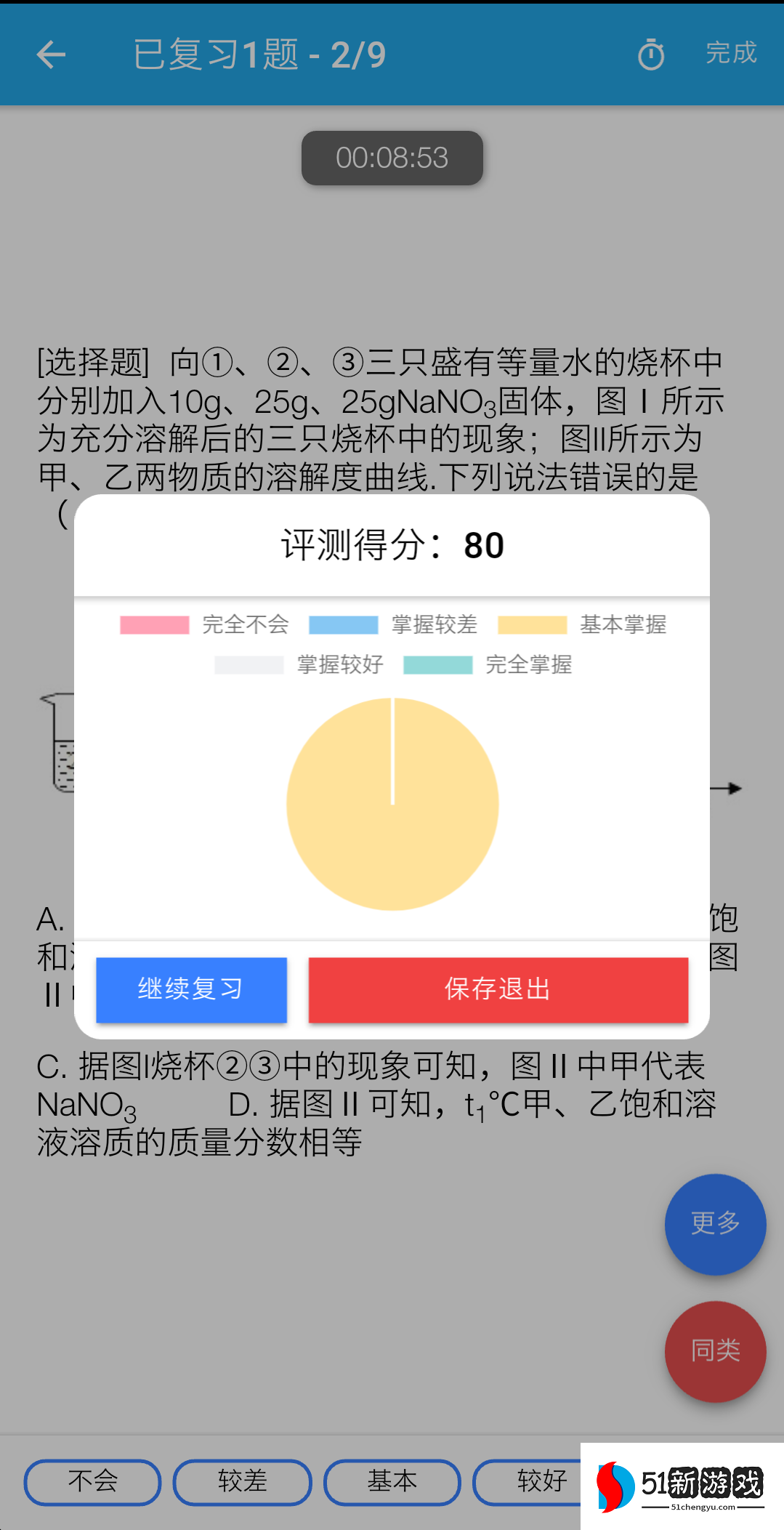784x1530 pixels.
Task: Mark mastery as 基本
Action: (392, 1482)
